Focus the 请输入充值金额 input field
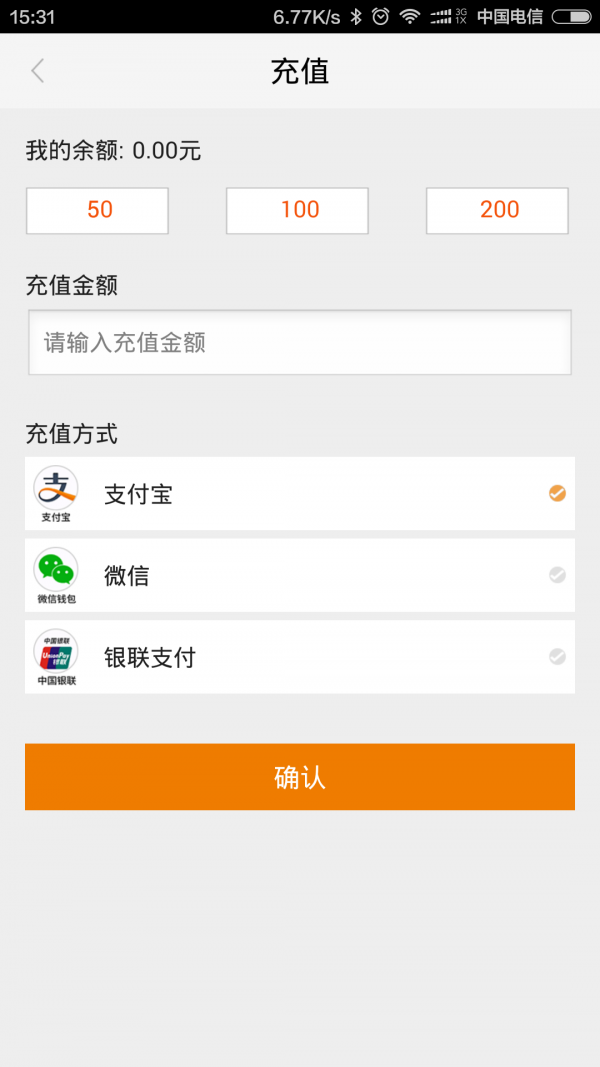The height and width of the screenshot is (1067, 600). click(x=300, y=343)
